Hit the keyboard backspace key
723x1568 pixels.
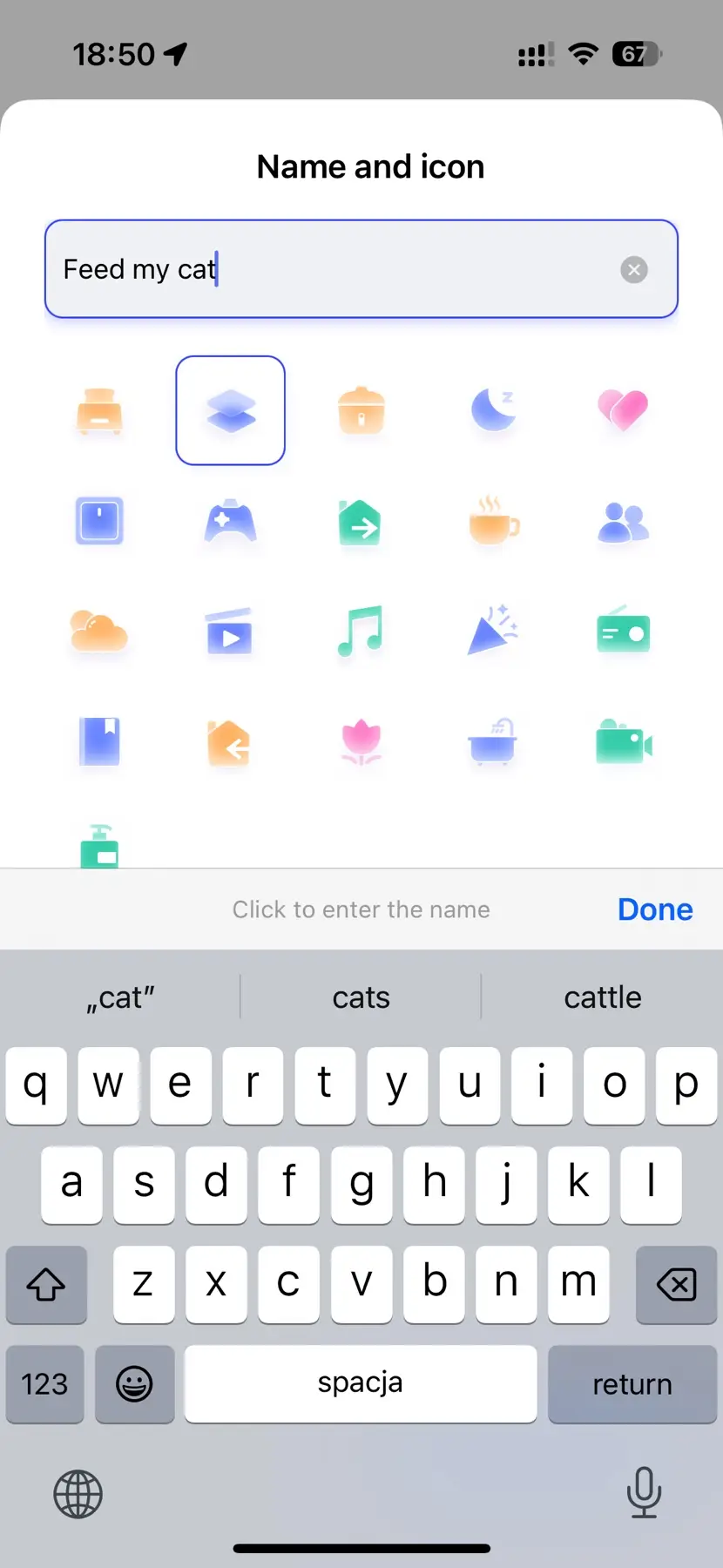[676, 1284]
